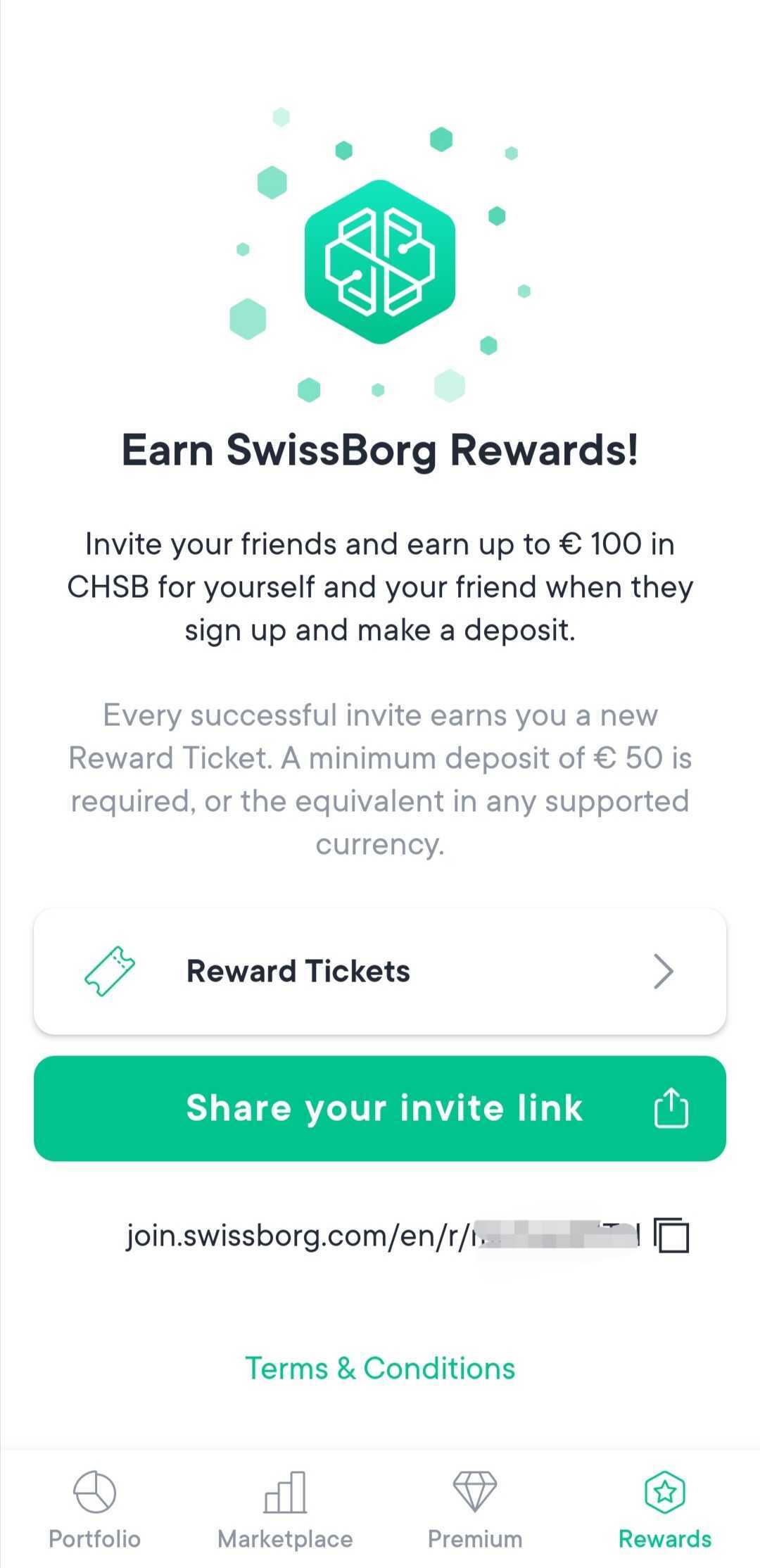This screenshot has height=1568, width=760.
Task: Go to the Marketplace tab
Action: (285, 1508)
